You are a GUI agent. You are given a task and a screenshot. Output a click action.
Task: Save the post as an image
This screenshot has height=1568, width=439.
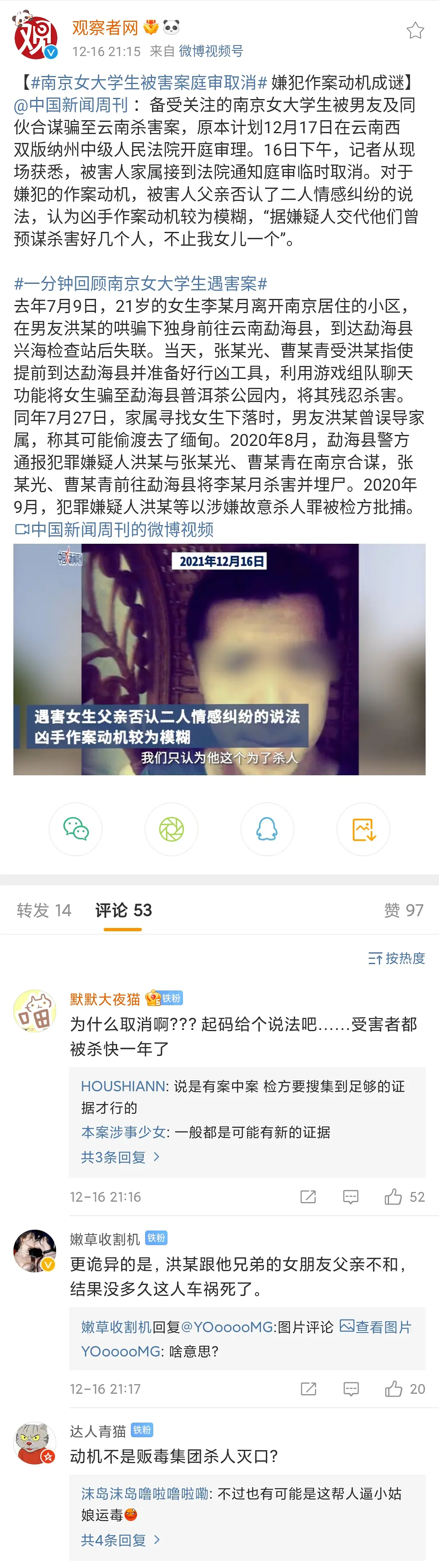click(363, 829)
